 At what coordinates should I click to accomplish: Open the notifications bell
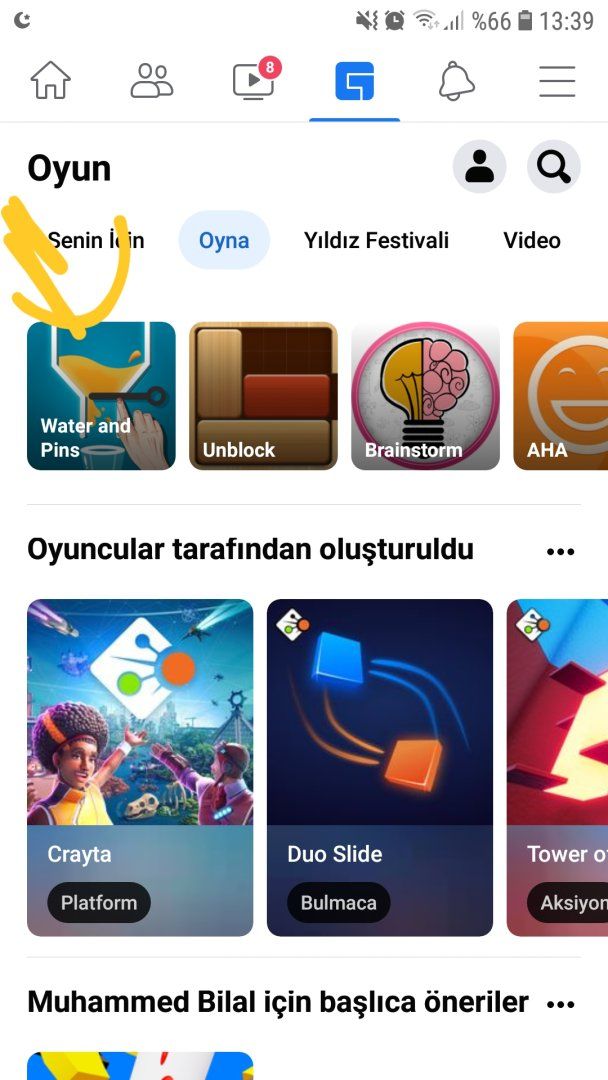pyautogui.click(x=456, y=81)
